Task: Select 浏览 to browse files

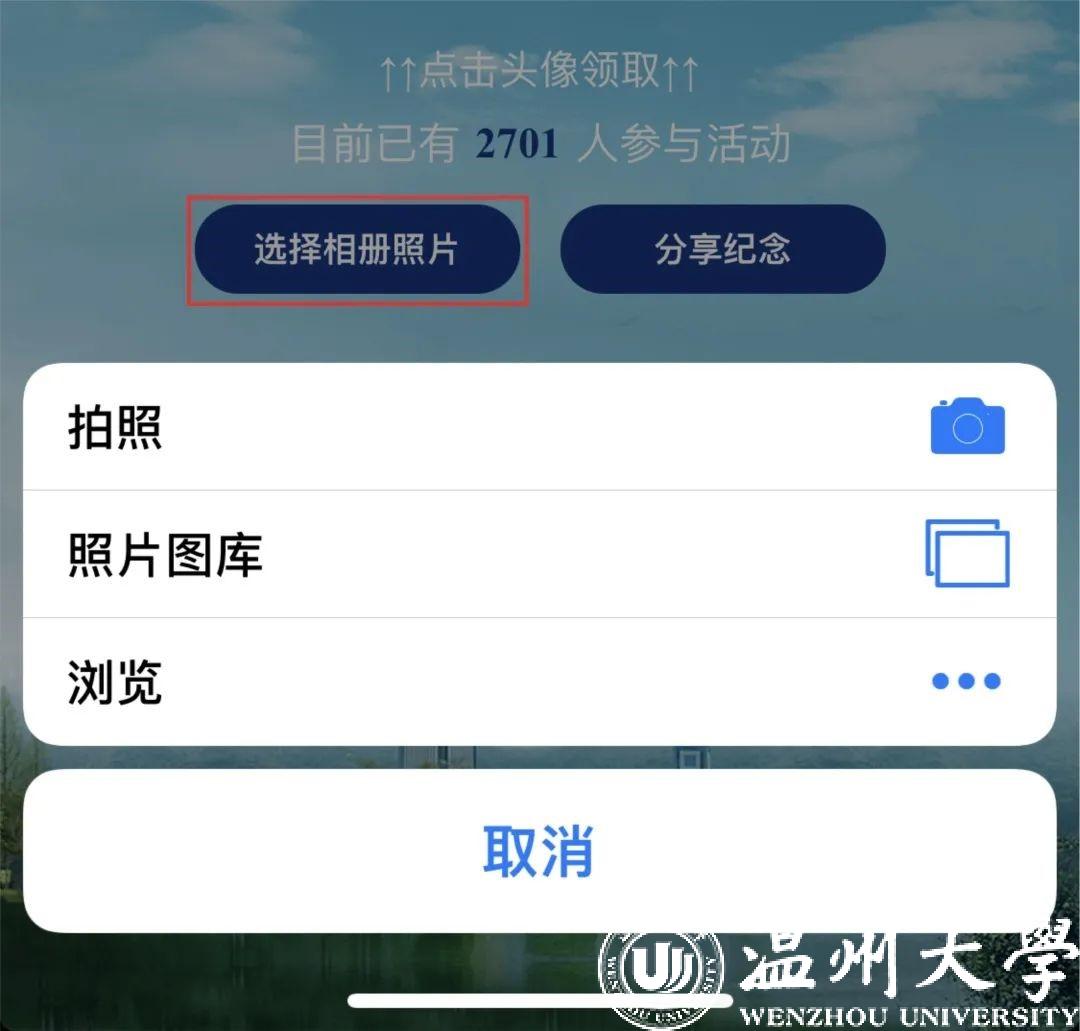Action: tap(538, 681)
